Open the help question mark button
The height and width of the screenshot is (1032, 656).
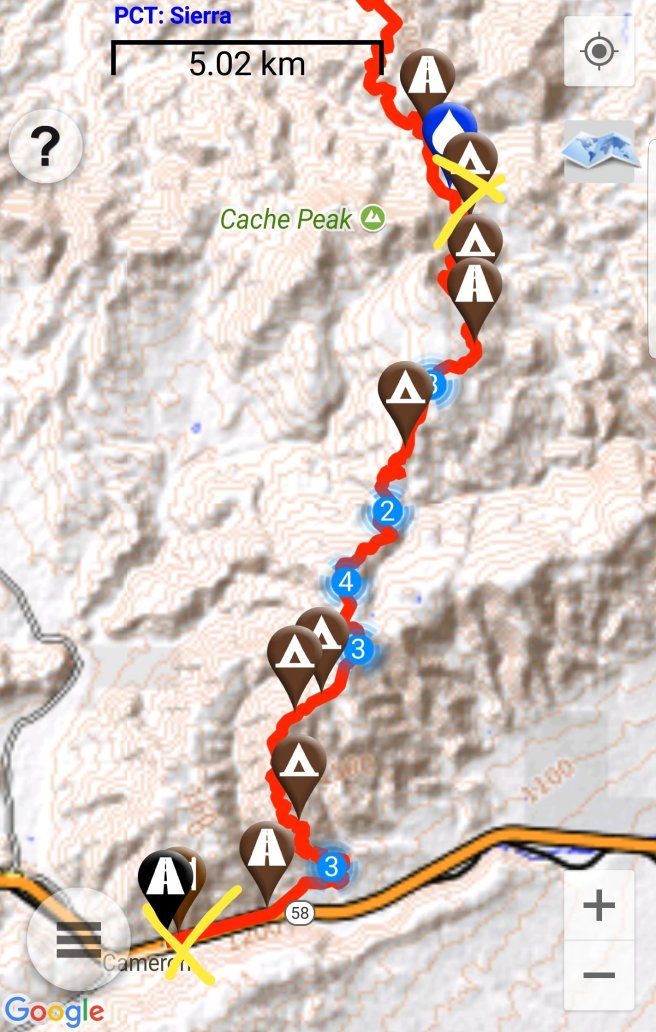[x=45, y=147]
